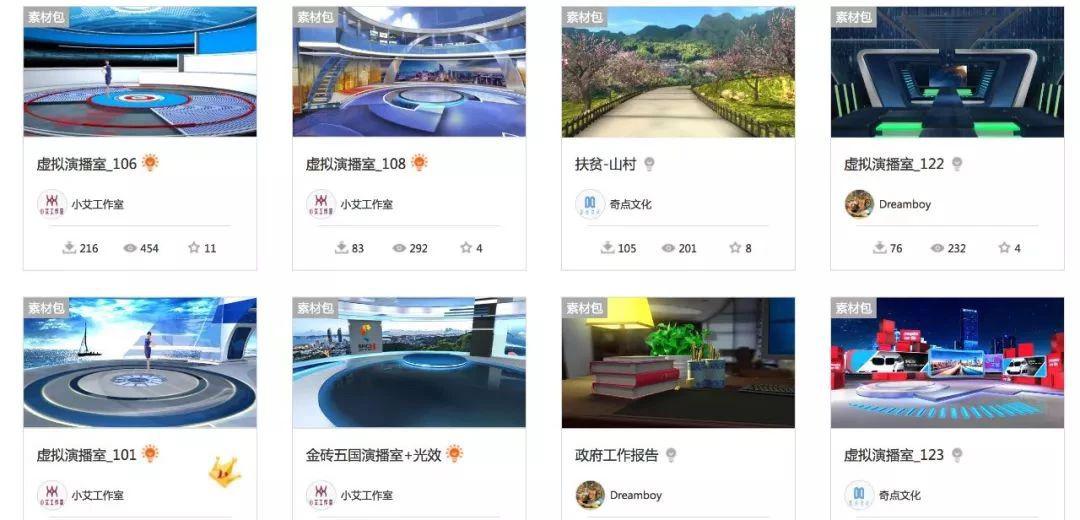This screenshot has width=1080, height=520.
Task: Open the 虚拟演播室_108 asset card
Action: click(408, 72)
